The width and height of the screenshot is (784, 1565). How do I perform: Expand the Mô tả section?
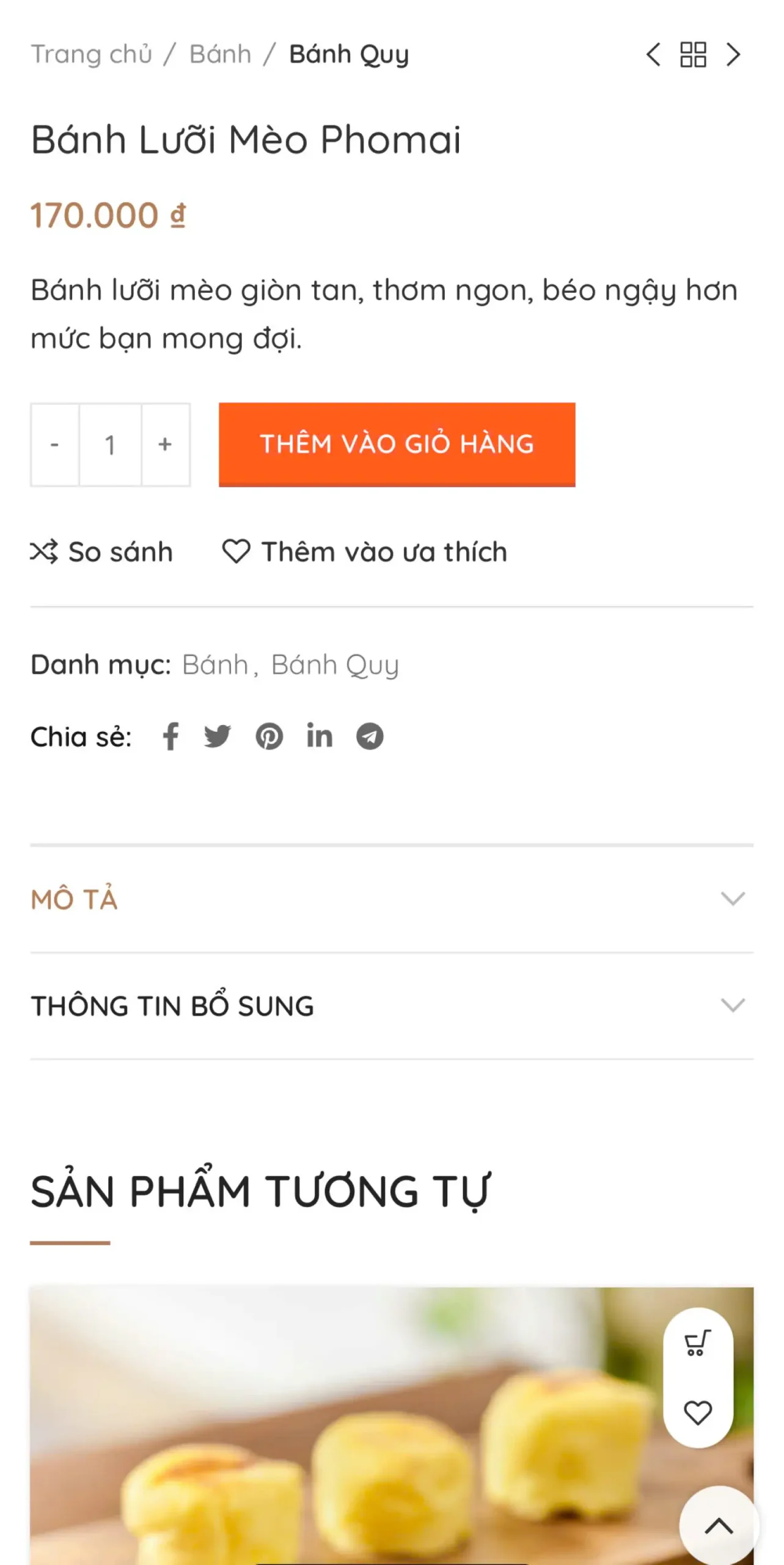(391, 899)
